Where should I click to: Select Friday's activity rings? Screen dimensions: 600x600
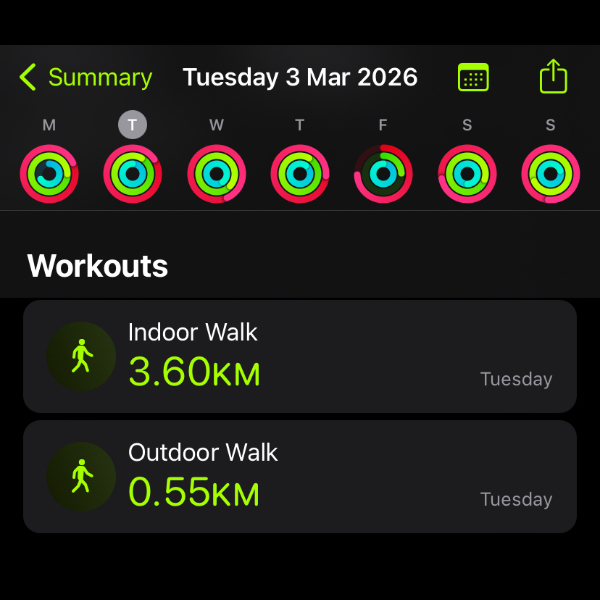pyautogui.click(x=383, y=174)
